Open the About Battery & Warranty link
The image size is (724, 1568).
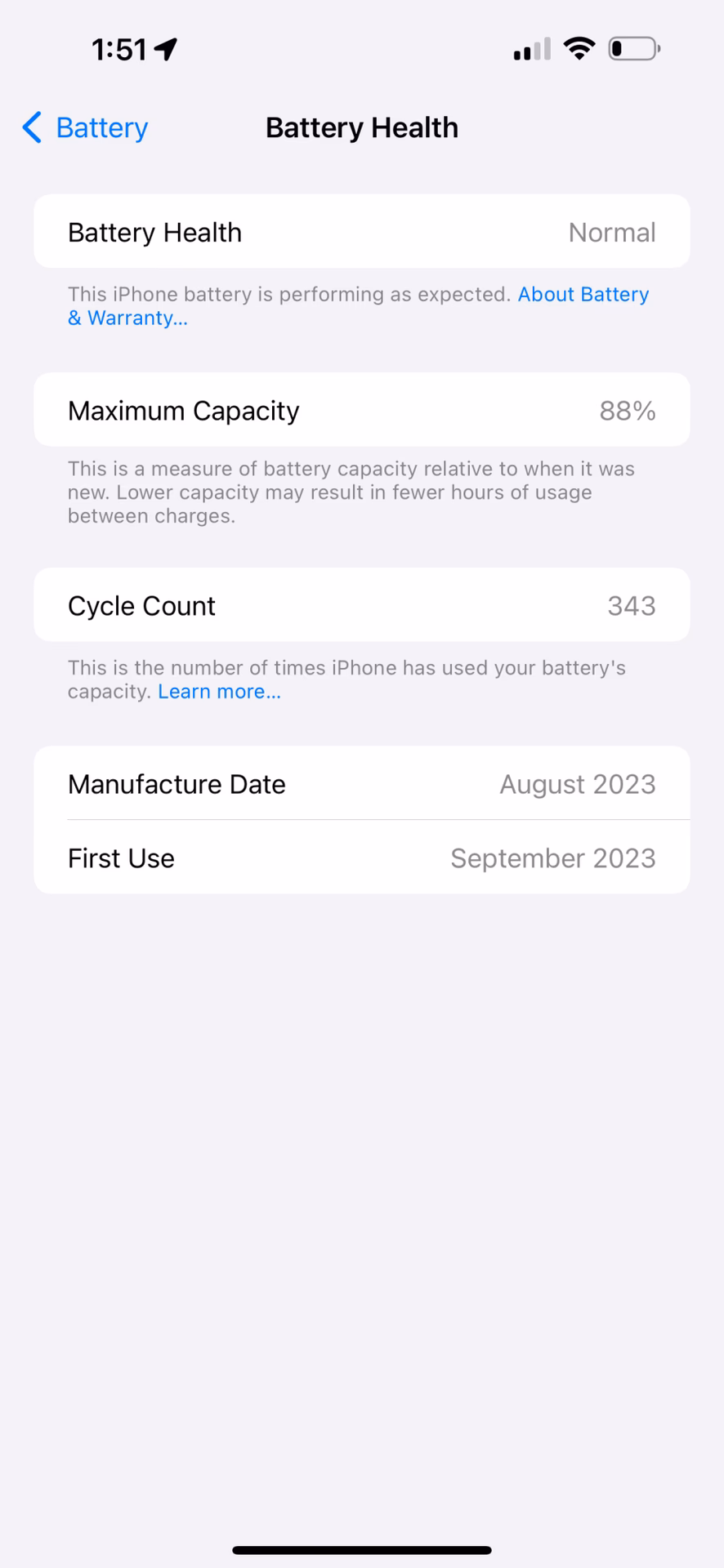click(x=583, y=294)
